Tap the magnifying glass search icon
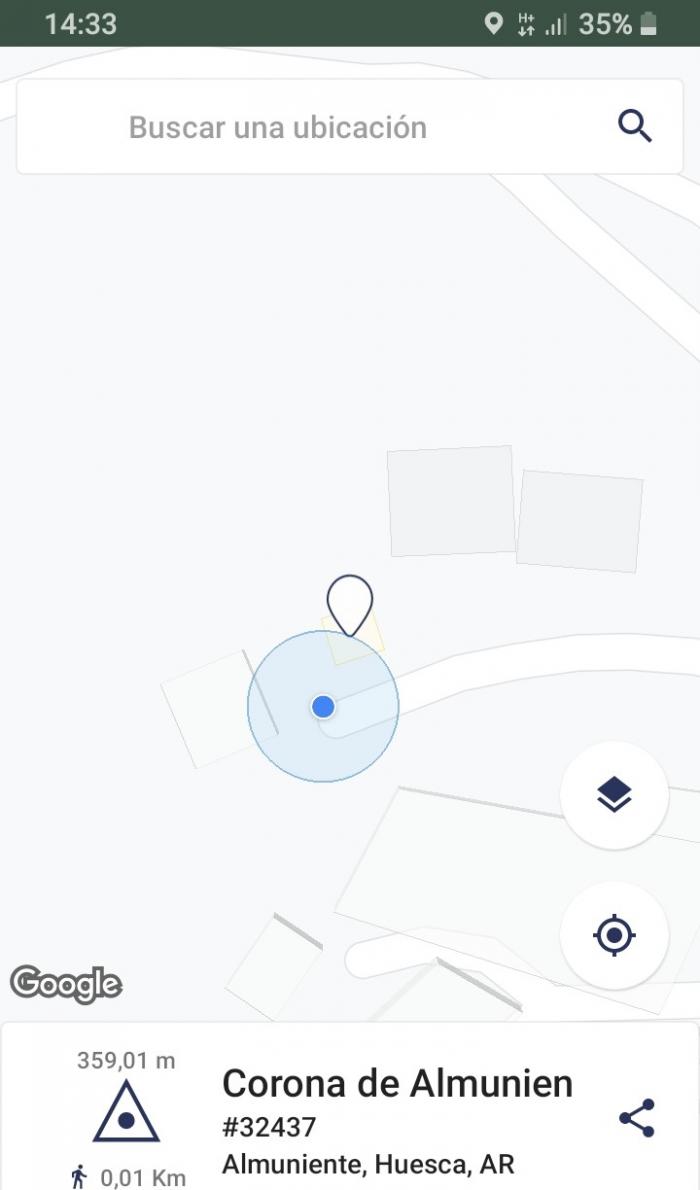This screenshot has width=700, height=1190. 635,126
